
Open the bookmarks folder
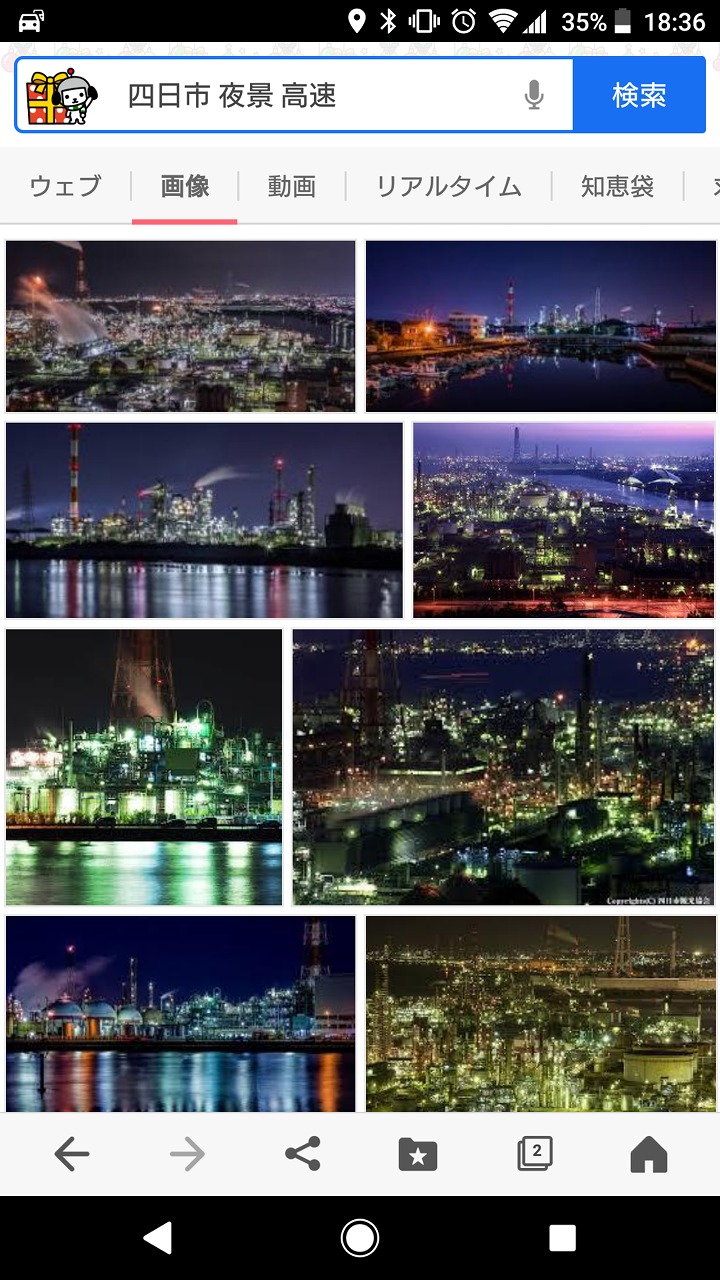(418, 1155)
